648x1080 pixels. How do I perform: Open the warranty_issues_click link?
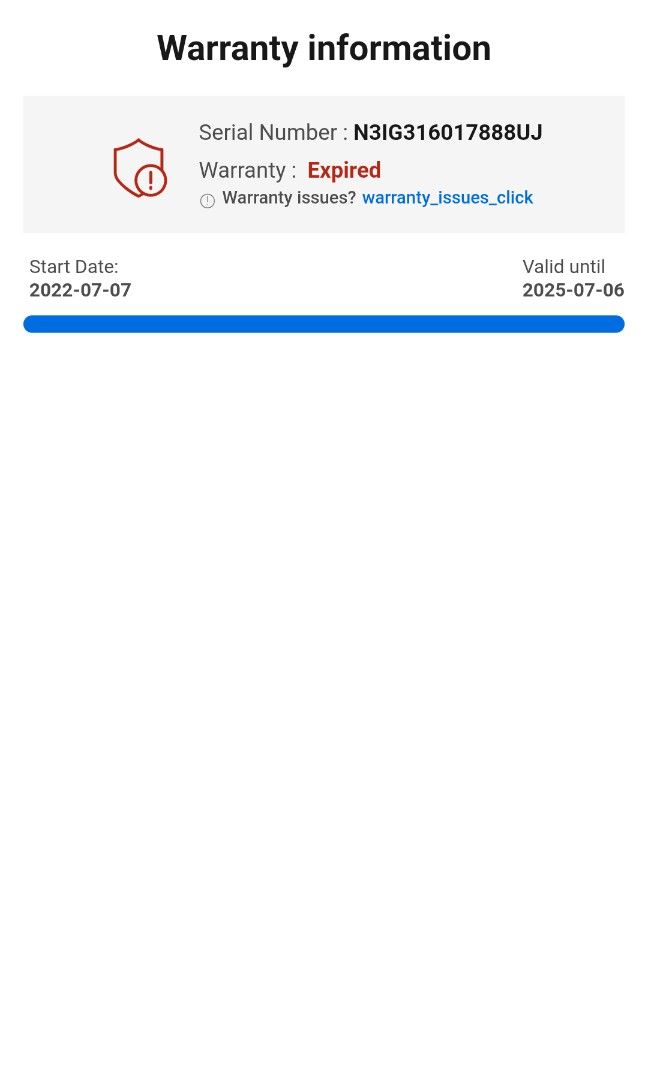(x=448, y=198)
